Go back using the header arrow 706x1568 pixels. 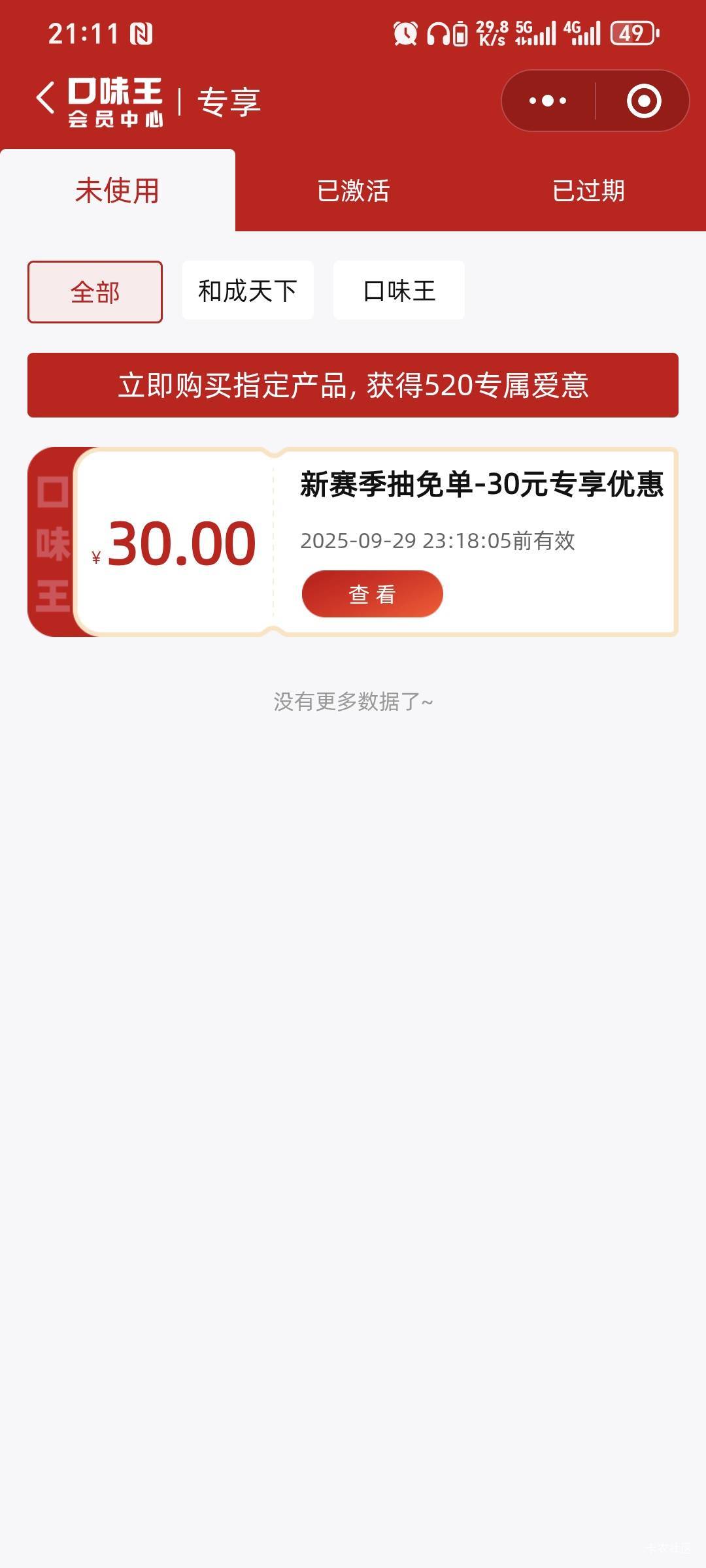point(45,99)
